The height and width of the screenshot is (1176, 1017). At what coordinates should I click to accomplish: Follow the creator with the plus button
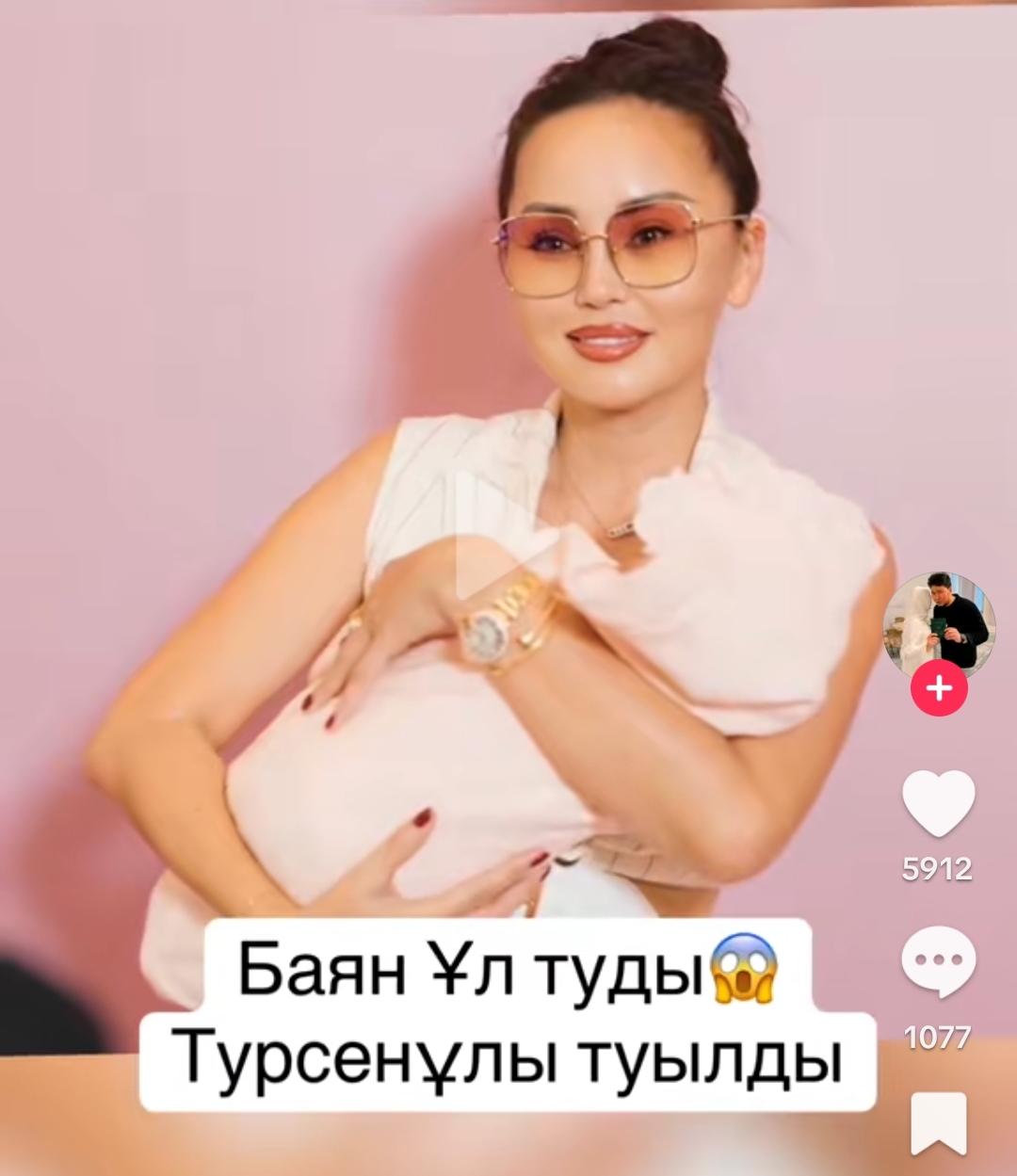click(939, 689)
